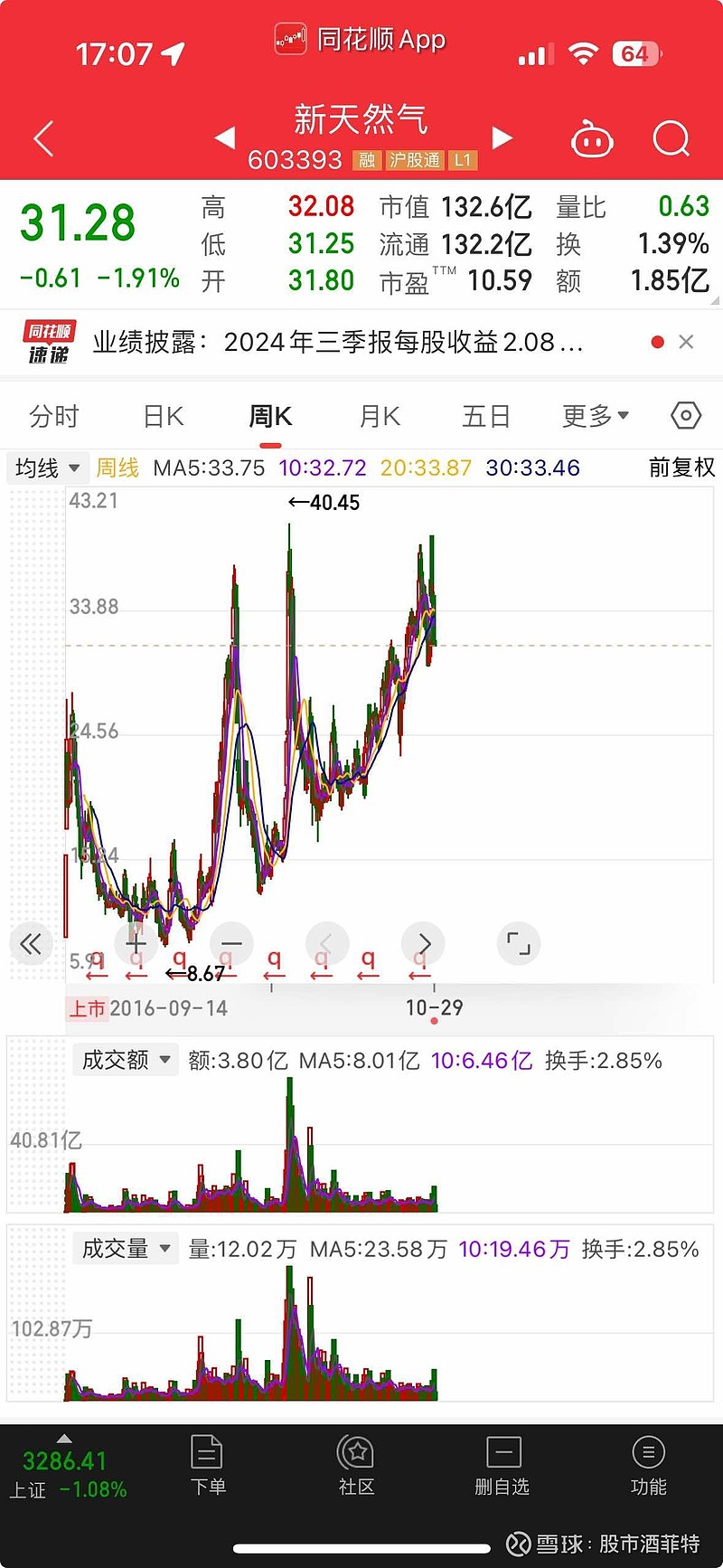
Task: Switch to the 月K monthly chart tab
Action: pyautogui.click(x=378, y=415)
